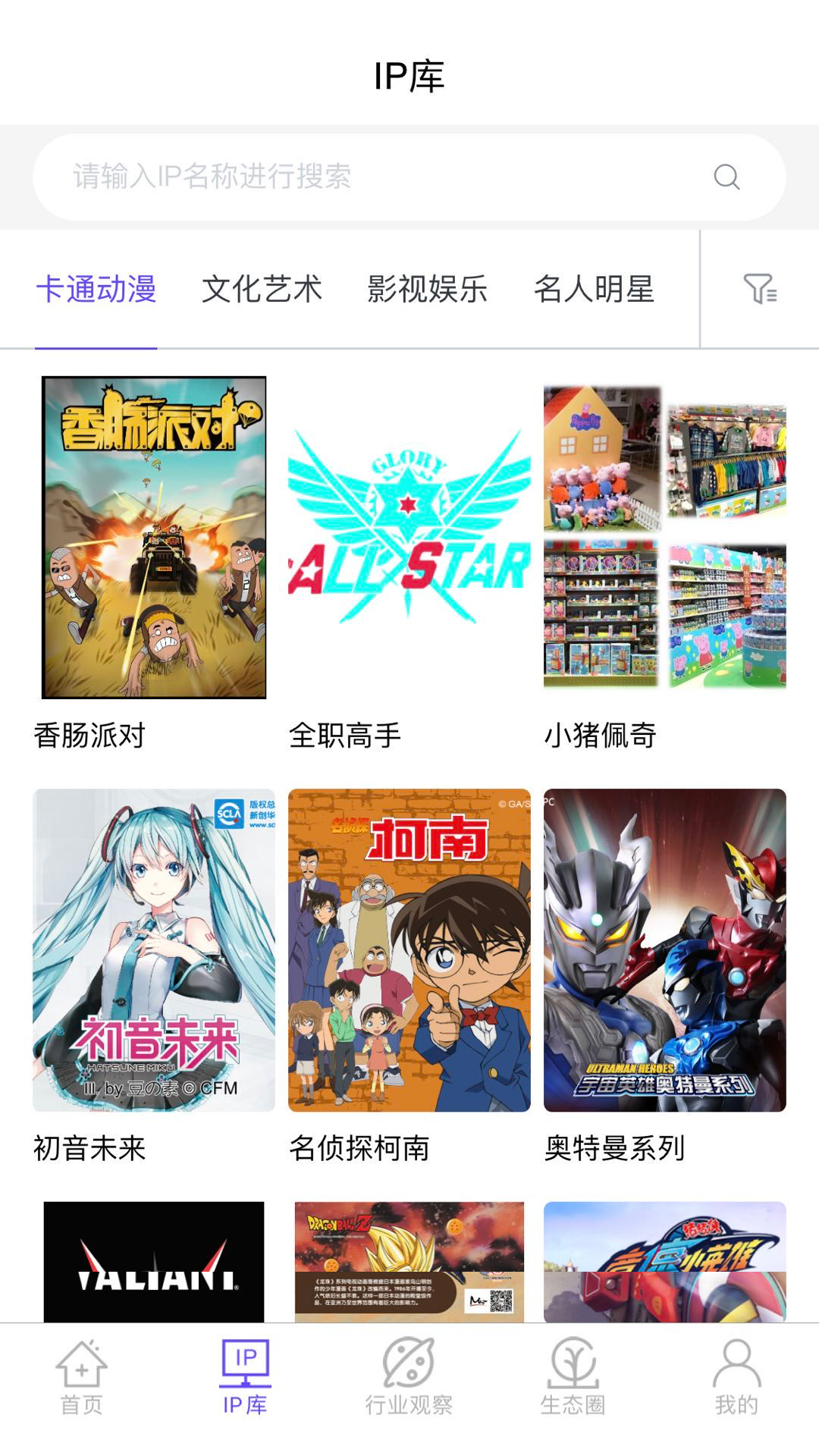Switch to the 行业观察 tab
The image size is (819, 1456).
click(409, 1377)
